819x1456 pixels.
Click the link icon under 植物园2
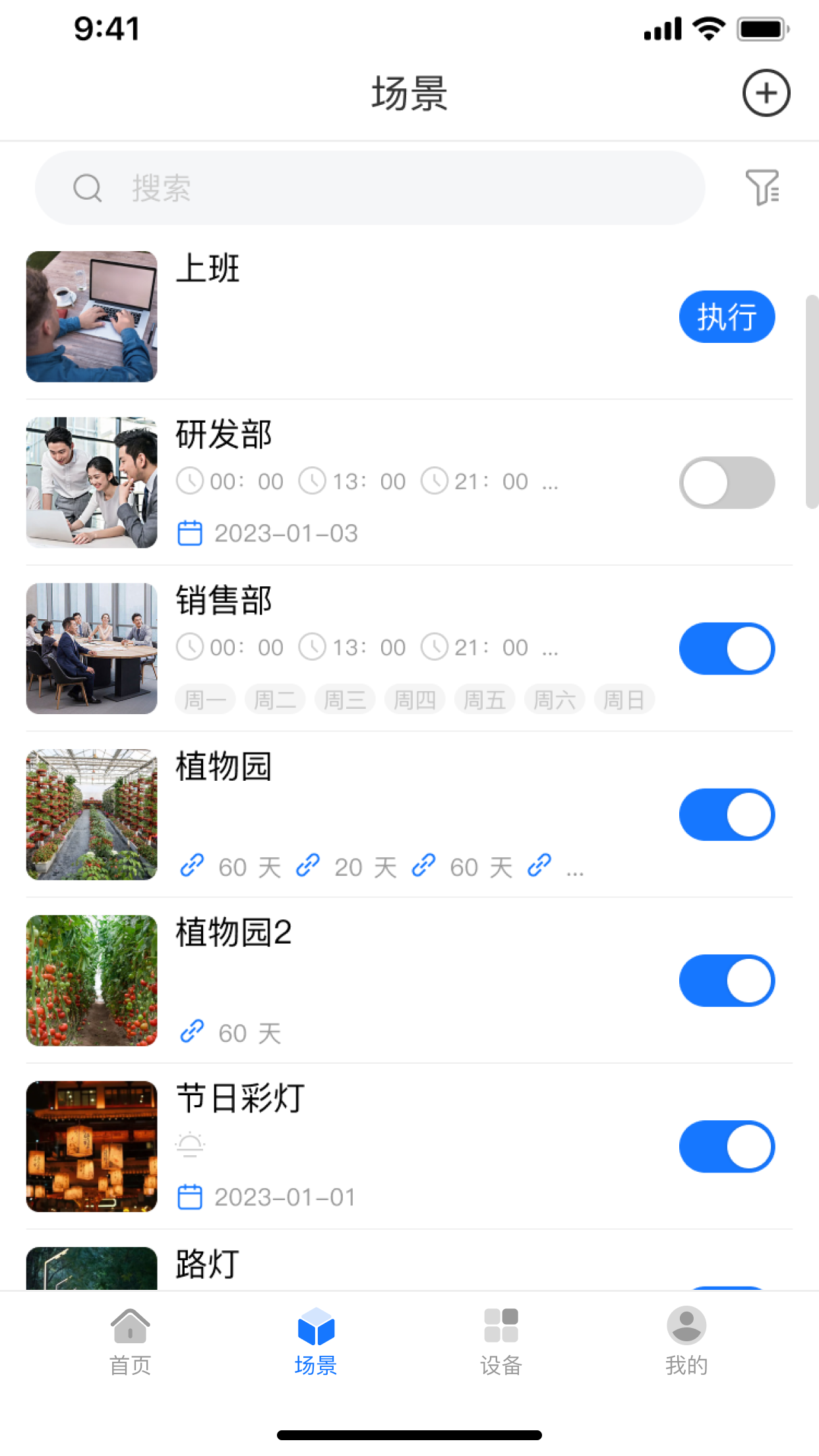coord(193,1031)
